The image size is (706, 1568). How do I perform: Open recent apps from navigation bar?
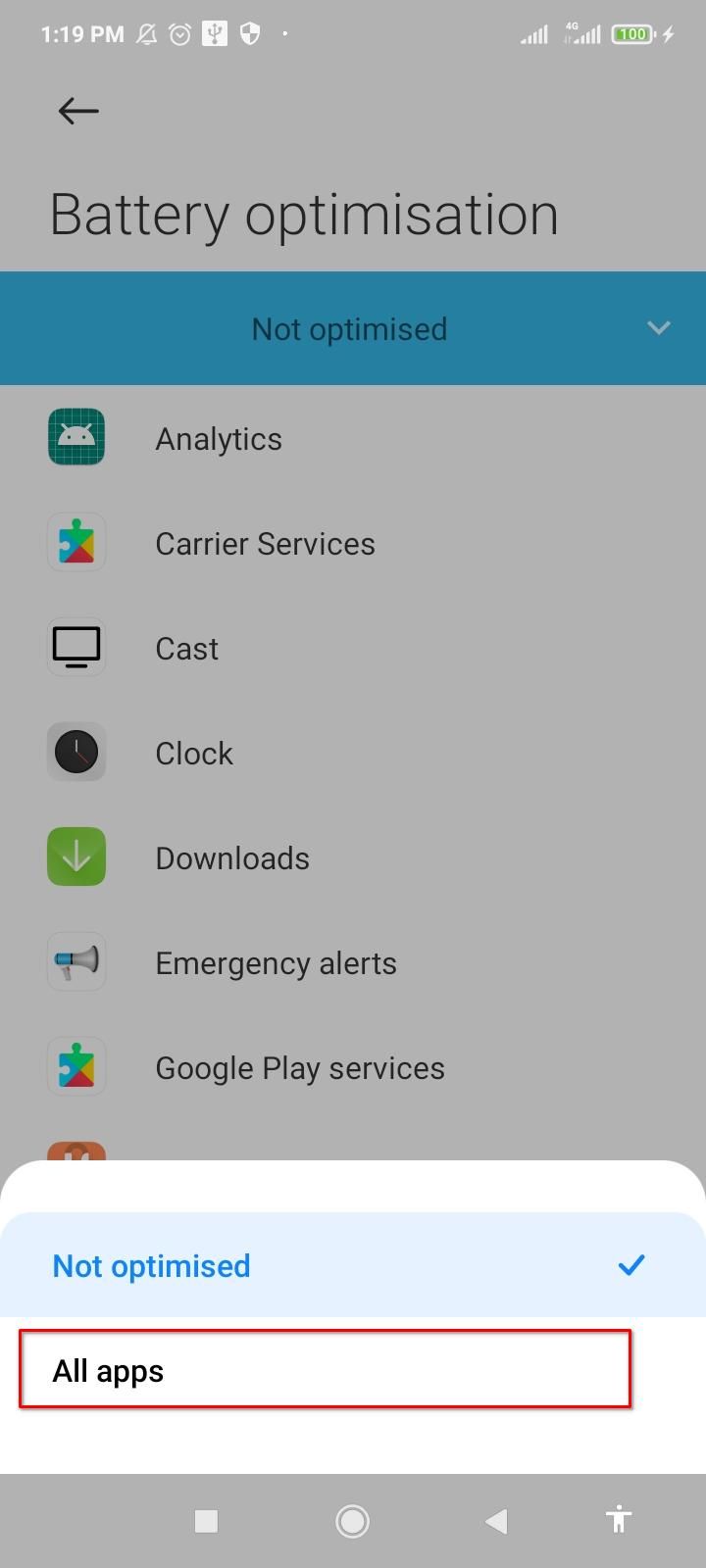point(206,1521)
